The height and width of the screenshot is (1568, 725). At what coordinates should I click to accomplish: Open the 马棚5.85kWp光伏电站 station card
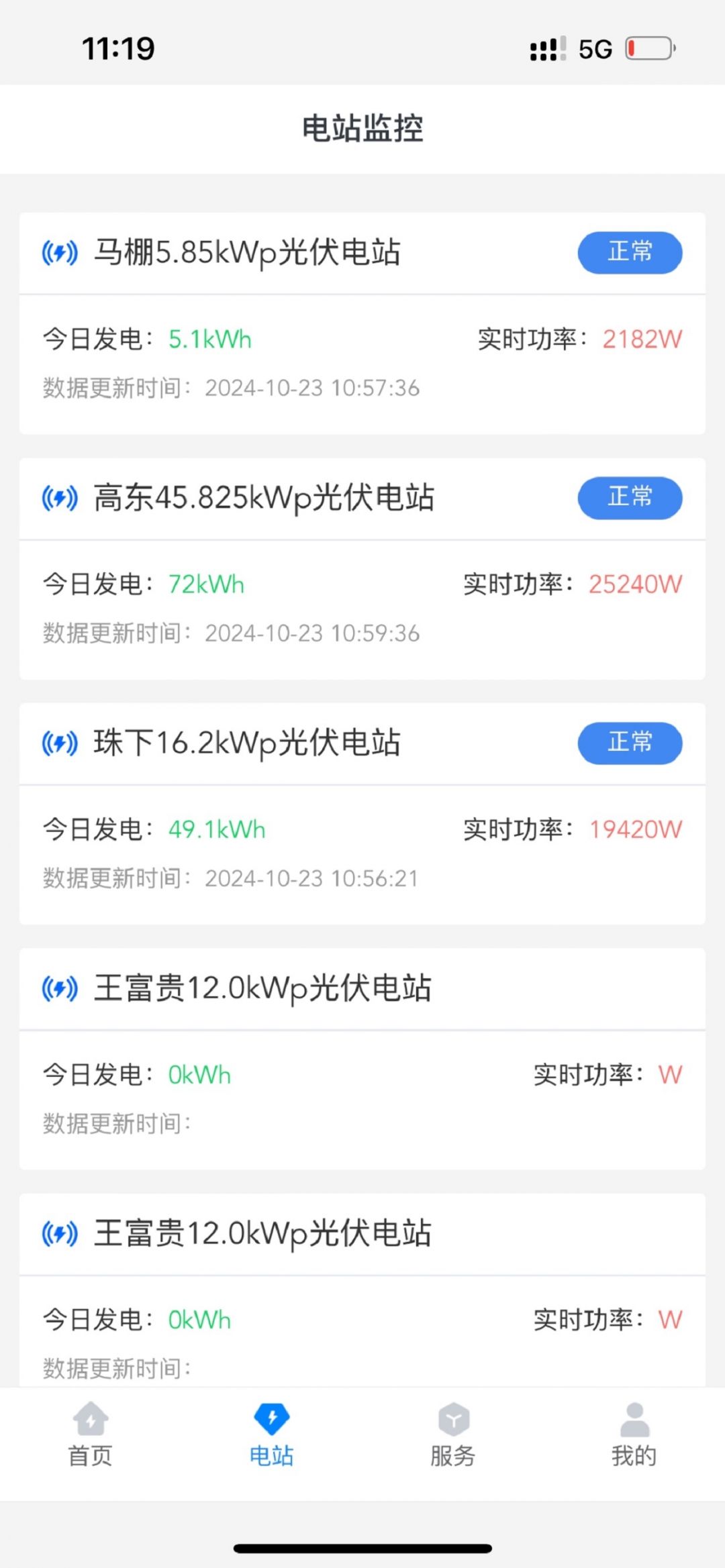tap(247, 254)
